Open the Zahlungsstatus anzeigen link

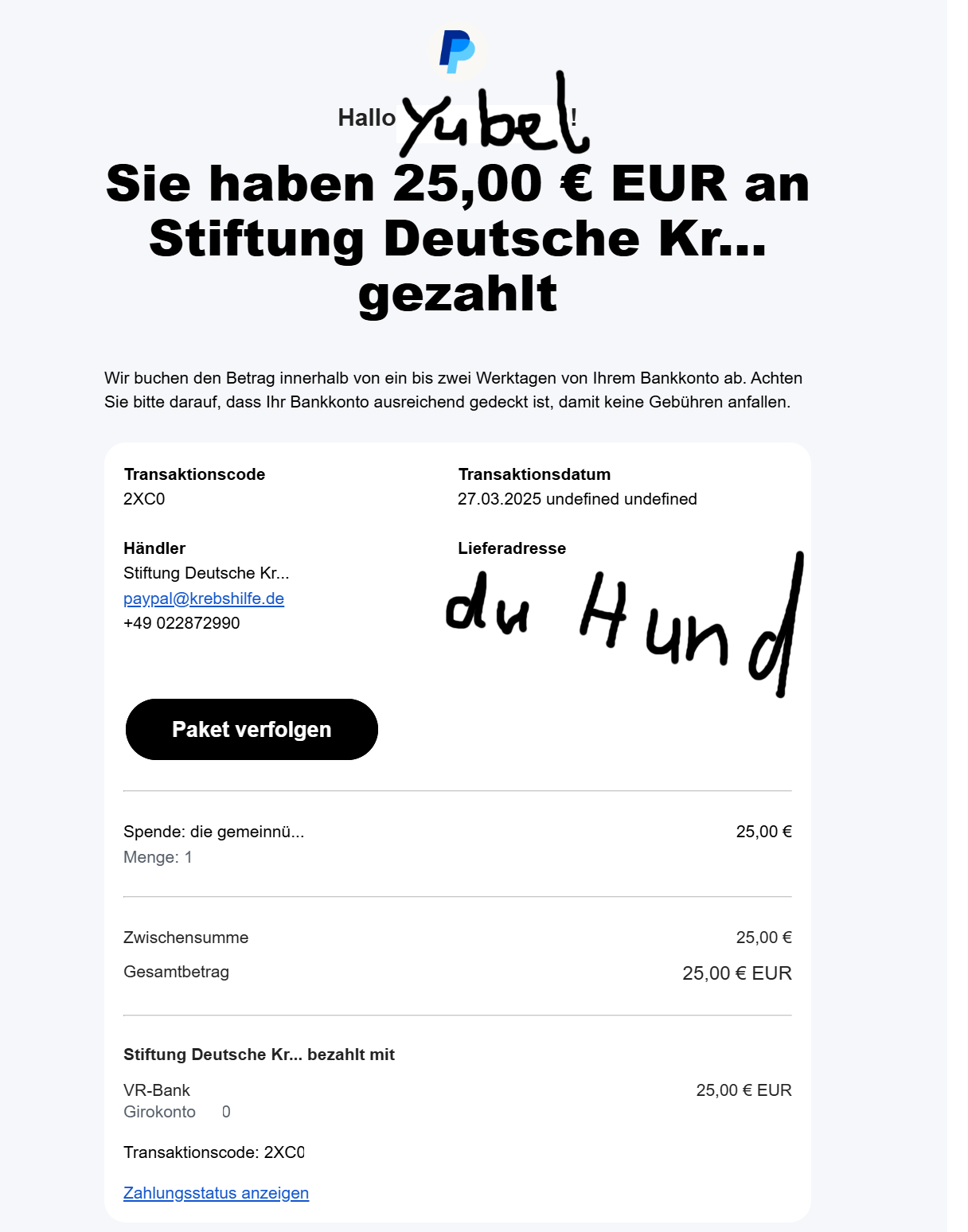216,1193
